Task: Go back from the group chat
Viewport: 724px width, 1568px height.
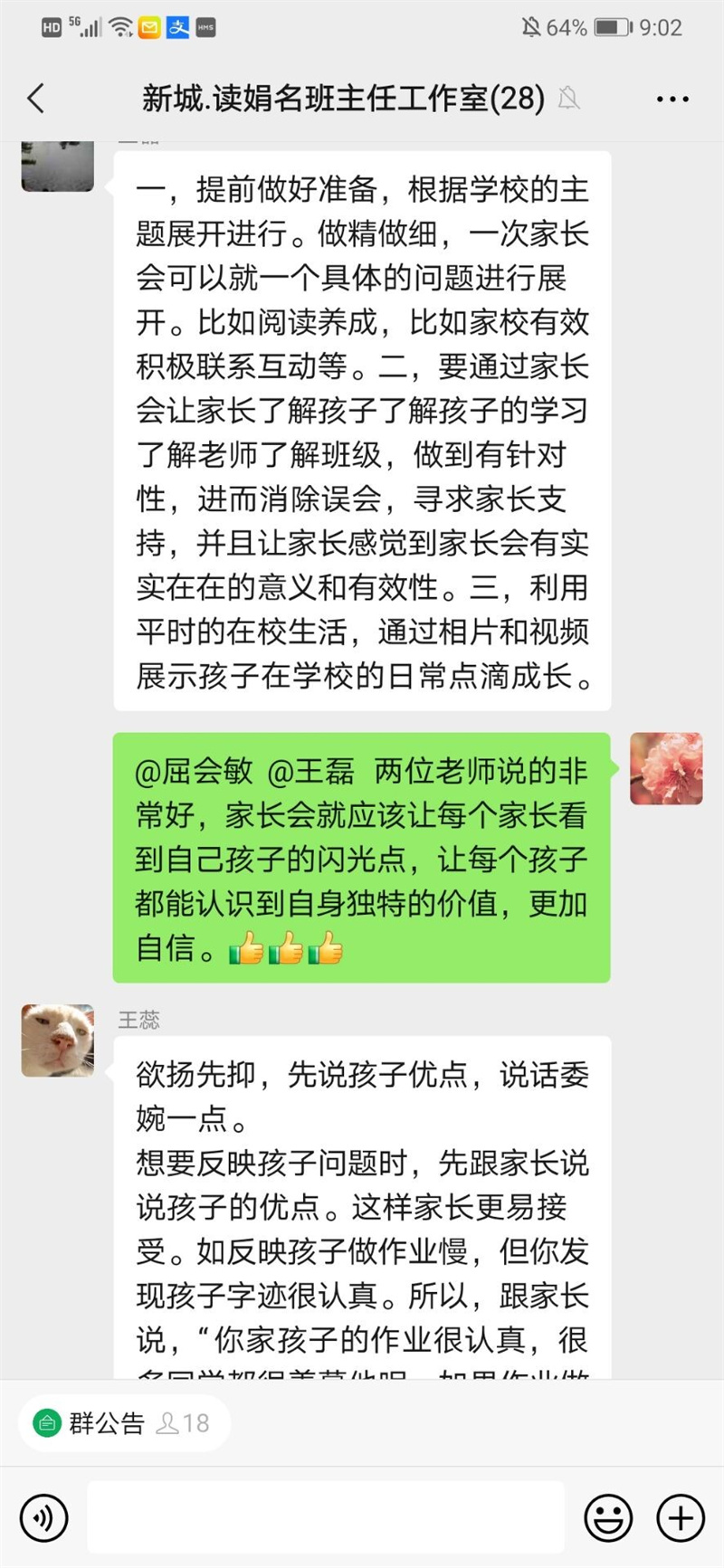Action: click(36, 98)
